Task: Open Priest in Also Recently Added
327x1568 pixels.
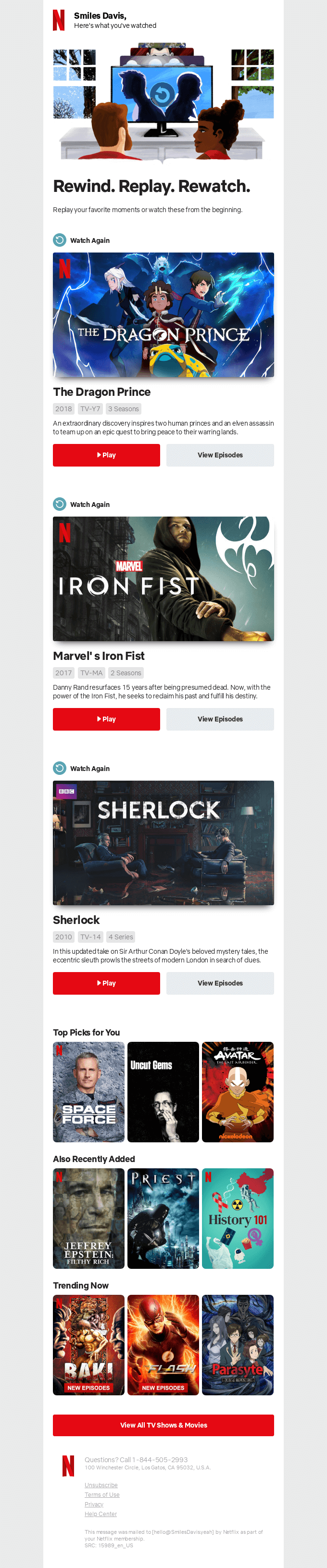Action: click(163, 1218)
